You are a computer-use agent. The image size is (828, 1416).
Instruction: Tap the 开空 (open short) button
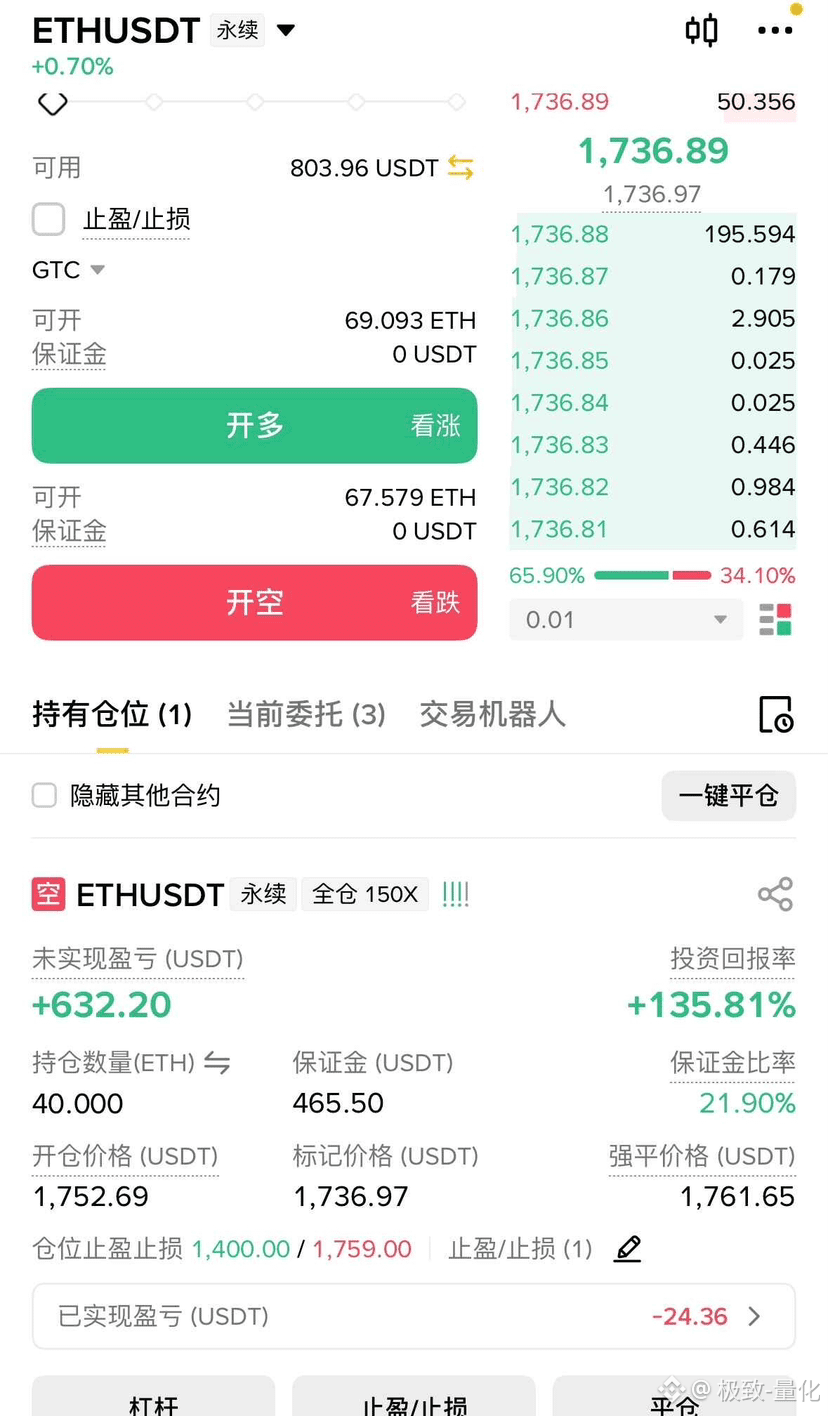(x=254, y=602)
